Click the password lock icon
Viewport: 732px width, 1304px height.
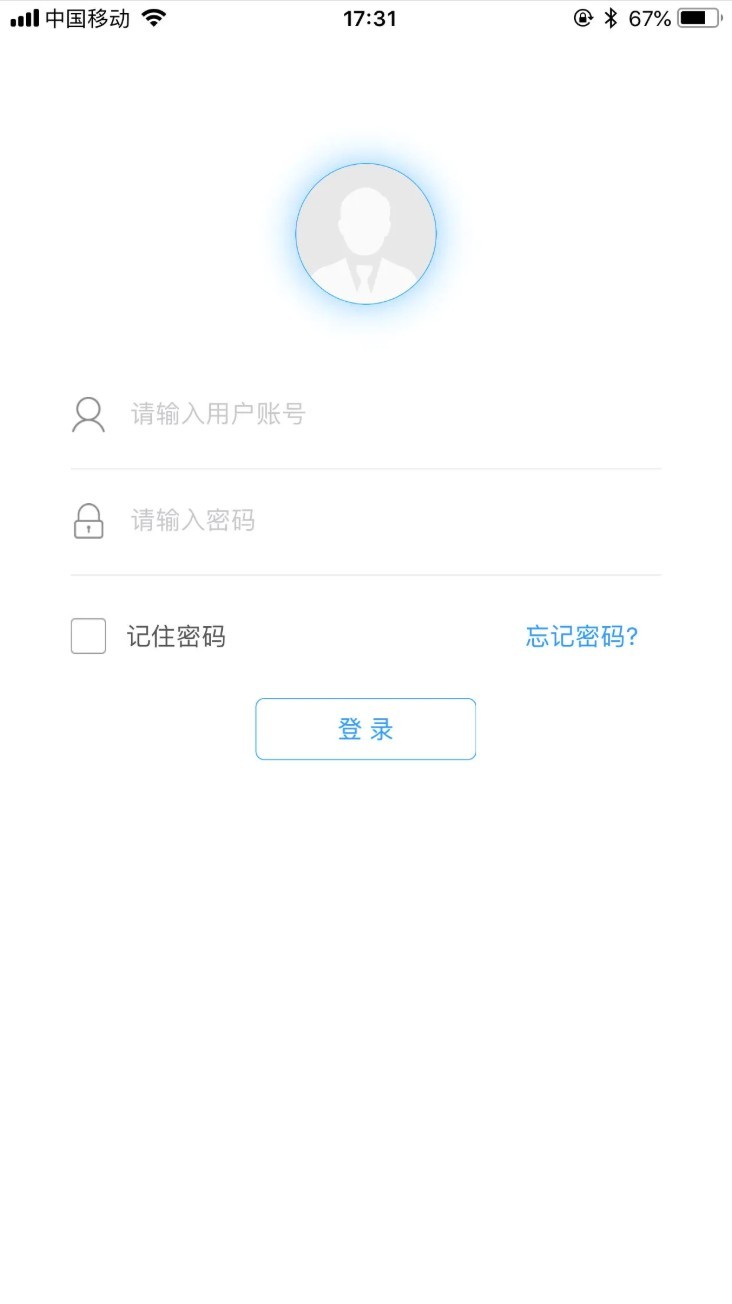click(x=88, y=521)
